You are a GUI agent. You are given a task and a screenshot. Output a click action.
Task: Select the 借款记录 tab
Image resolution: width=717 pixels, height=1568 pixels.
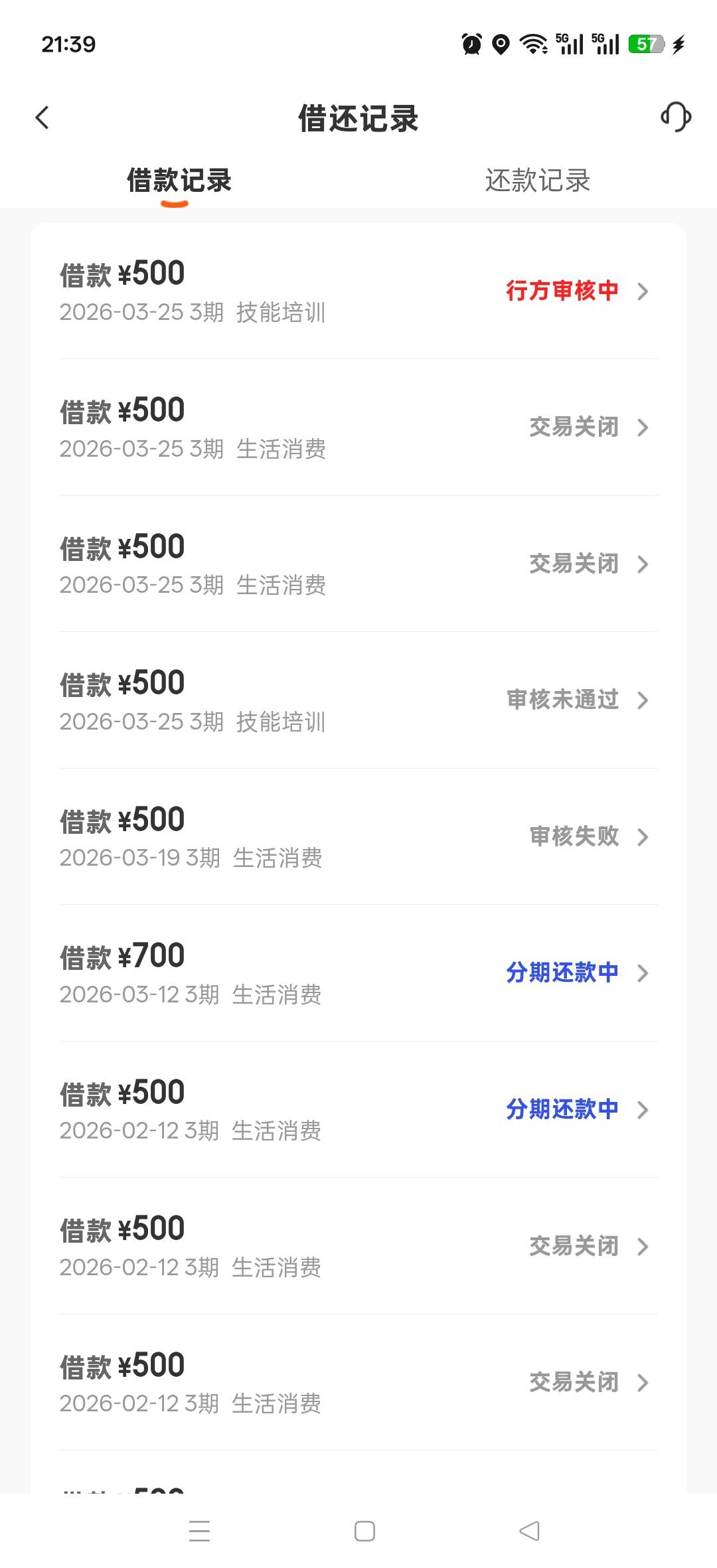tap(179, 181)
